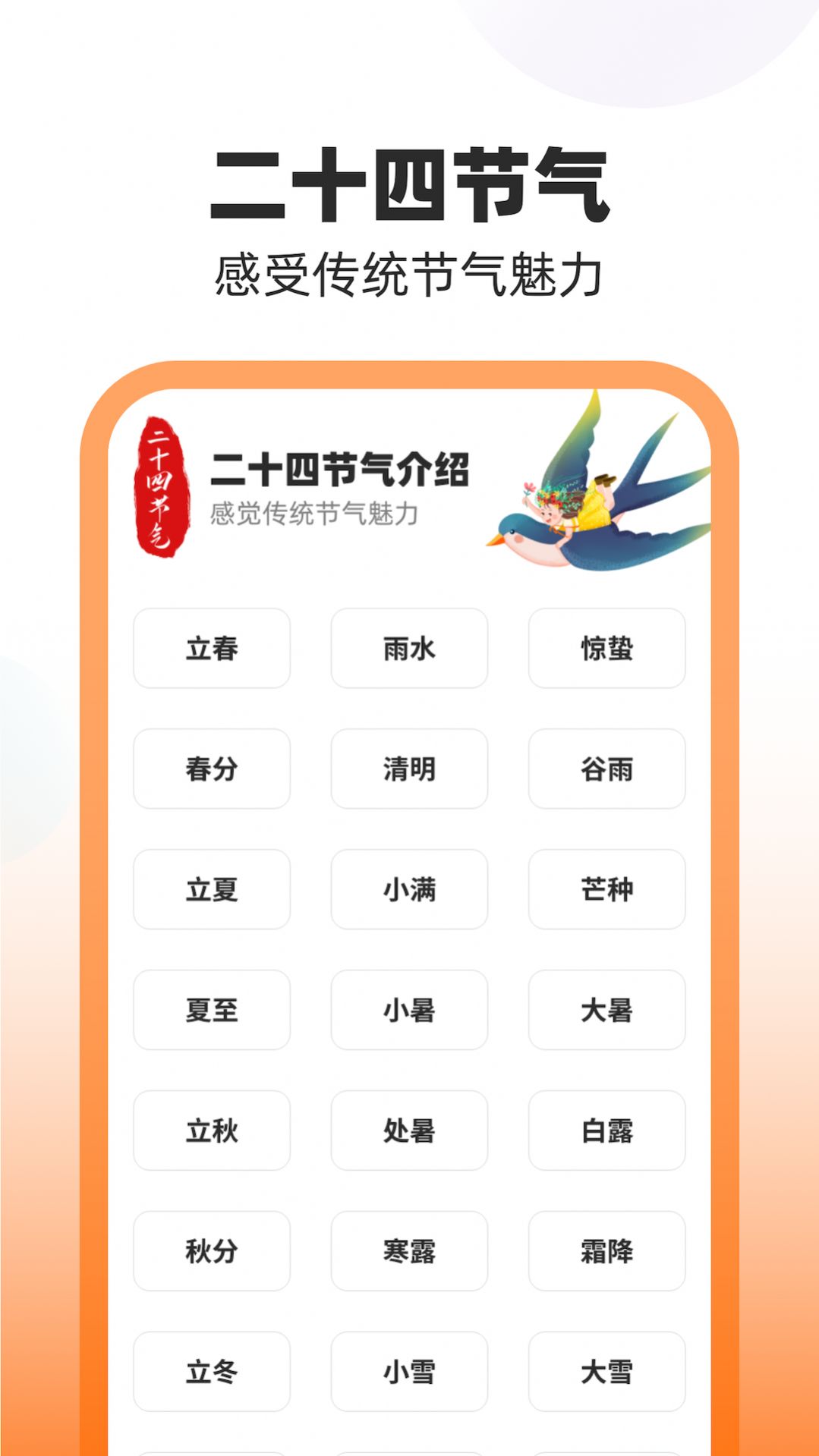Screen dimensions: 819x1456
Task: View the 小暑 solar term
Action: [408, 1011]
